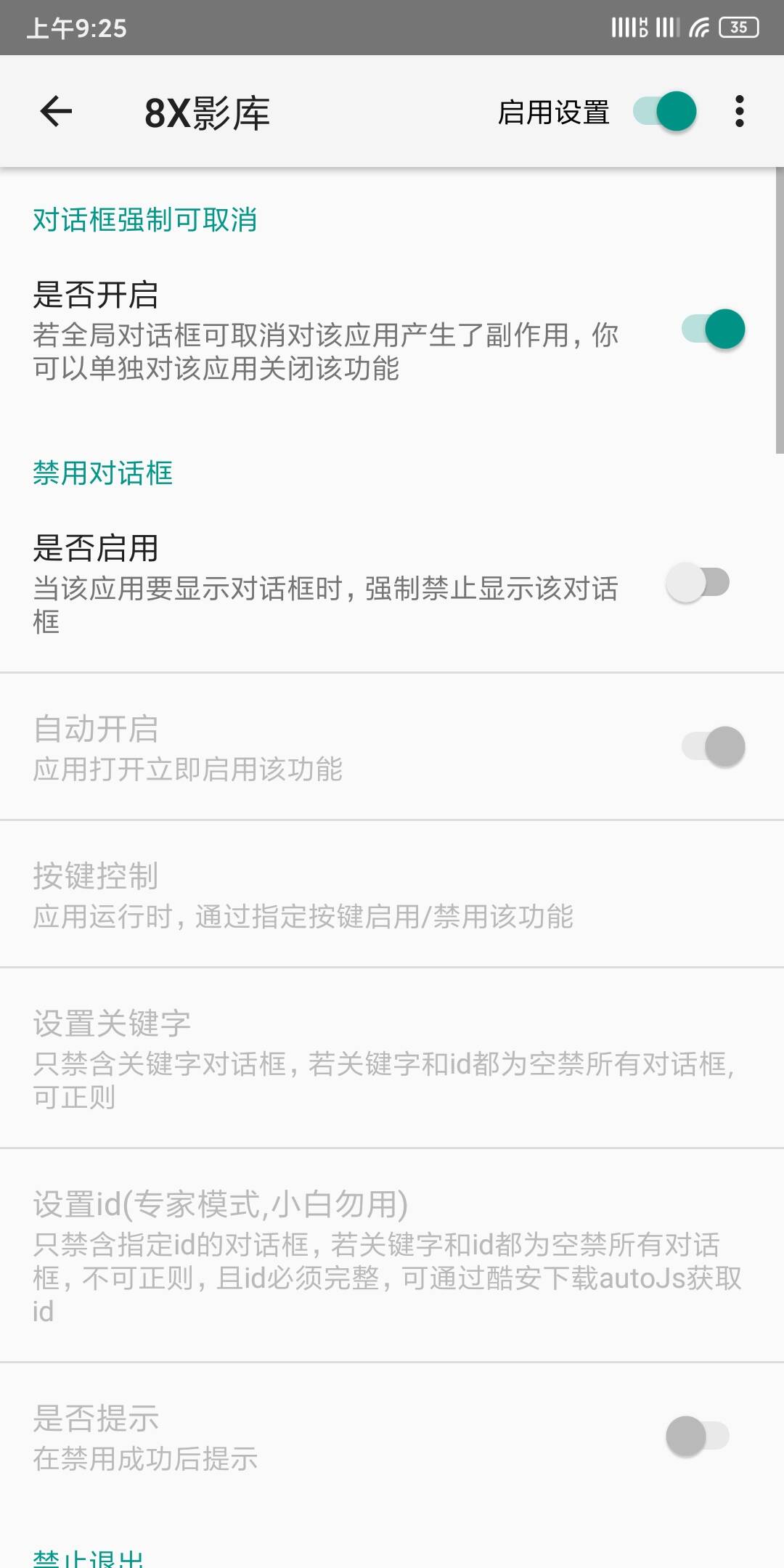This screenshot has height=1568, width=784.
Task: Go back using the arrow
Action: coord(56,112)
